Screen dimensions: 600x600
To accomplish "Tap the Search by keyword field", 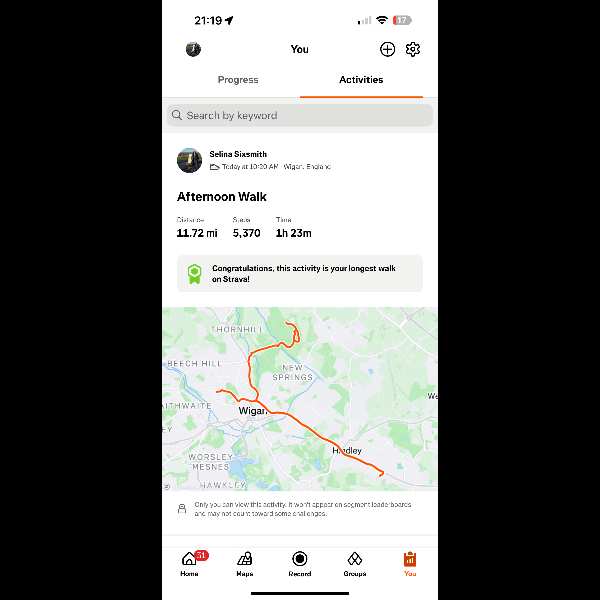I will [300, 115].
